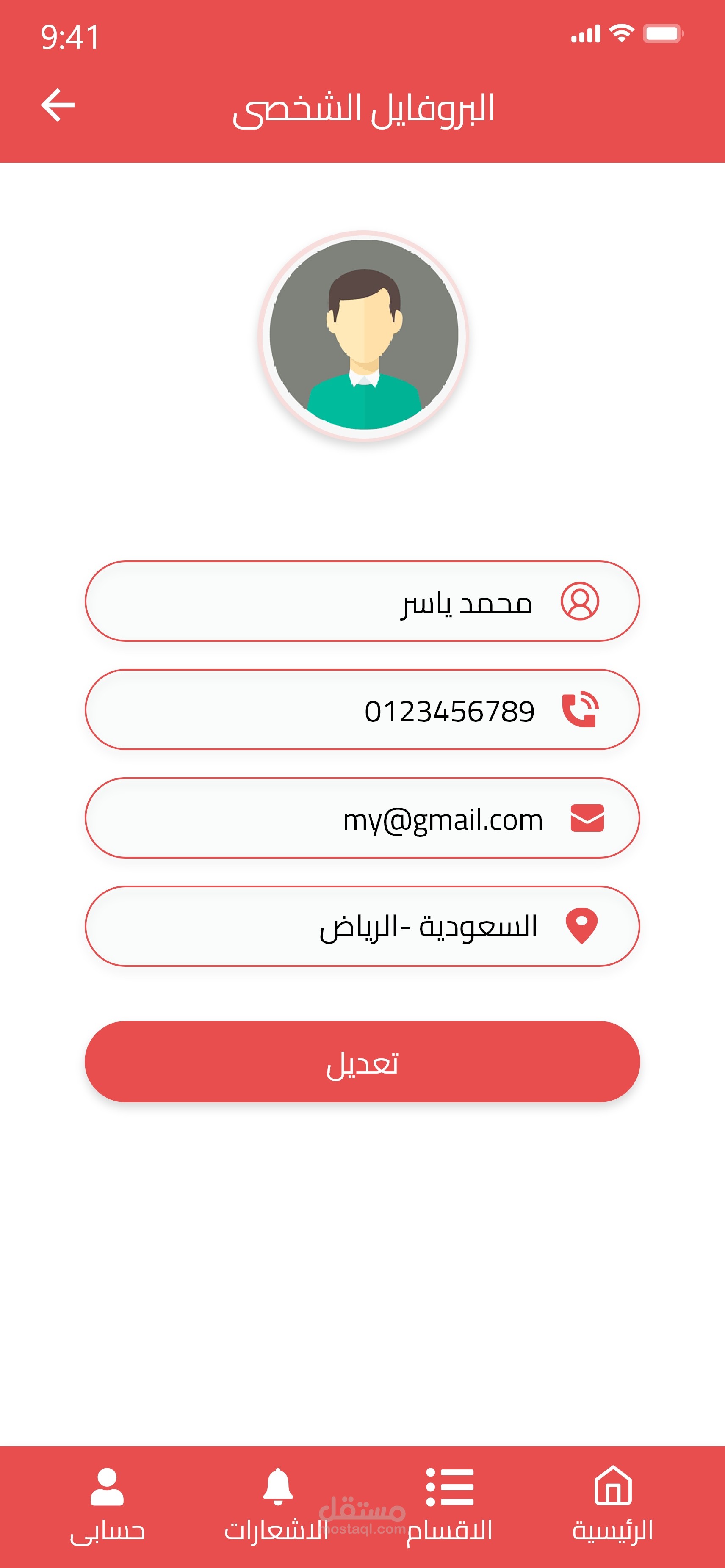Screen dimensions: 725x1568
Task: Tap the profile avatar picture
Action: click(364, 335)
